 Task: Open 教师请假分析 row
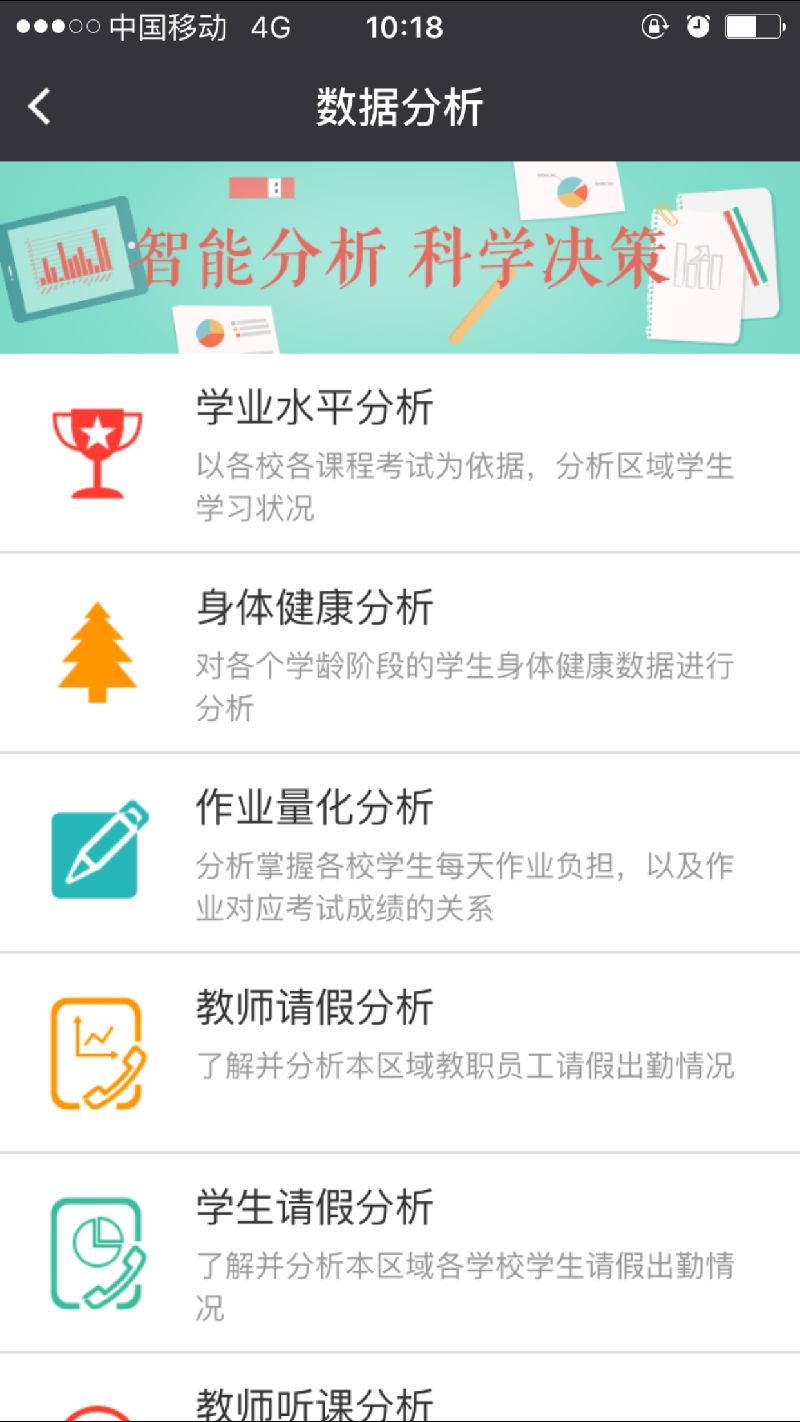400,1050
